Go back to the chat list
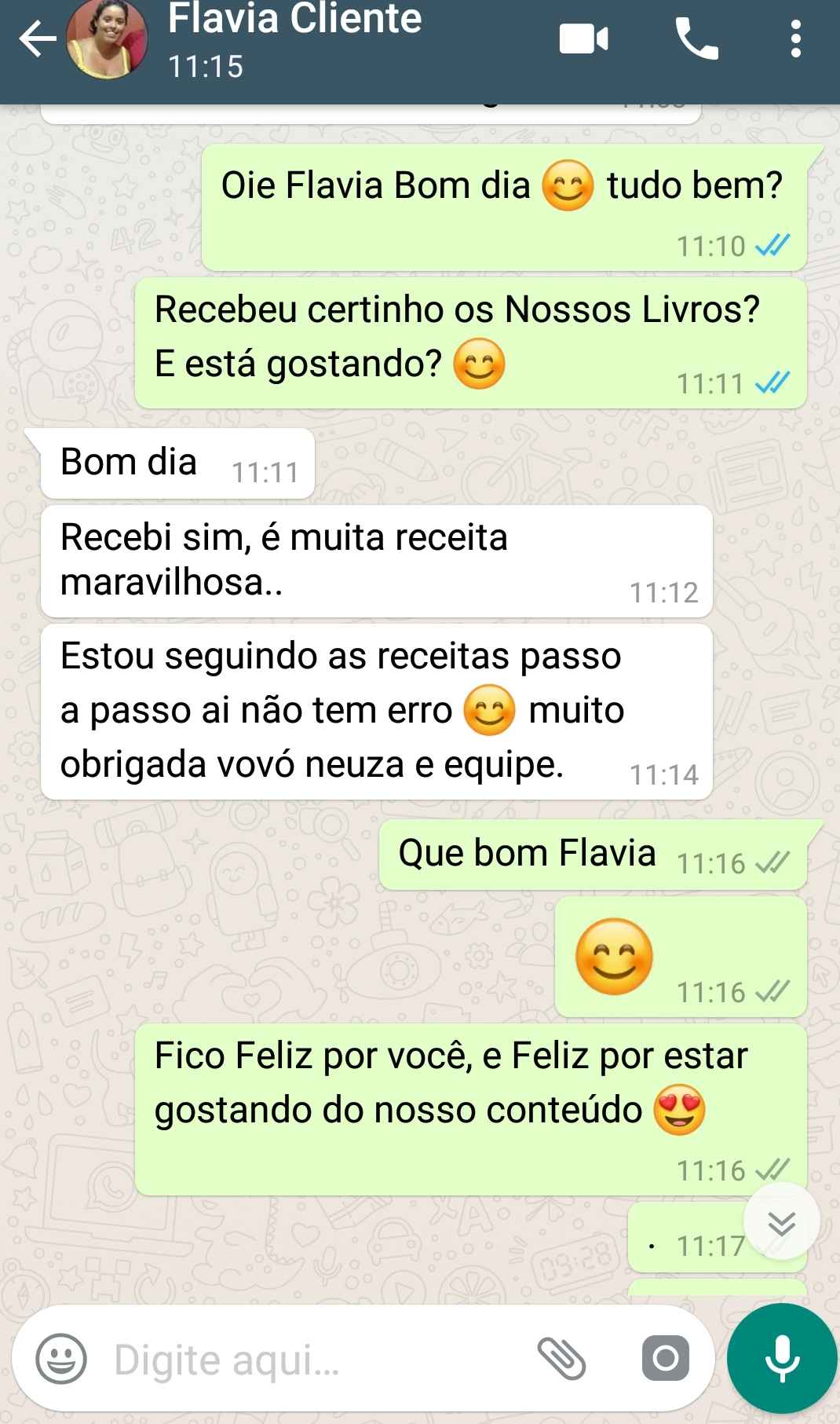This screenshot has width=840, height=1424. [x=36, y=39]
